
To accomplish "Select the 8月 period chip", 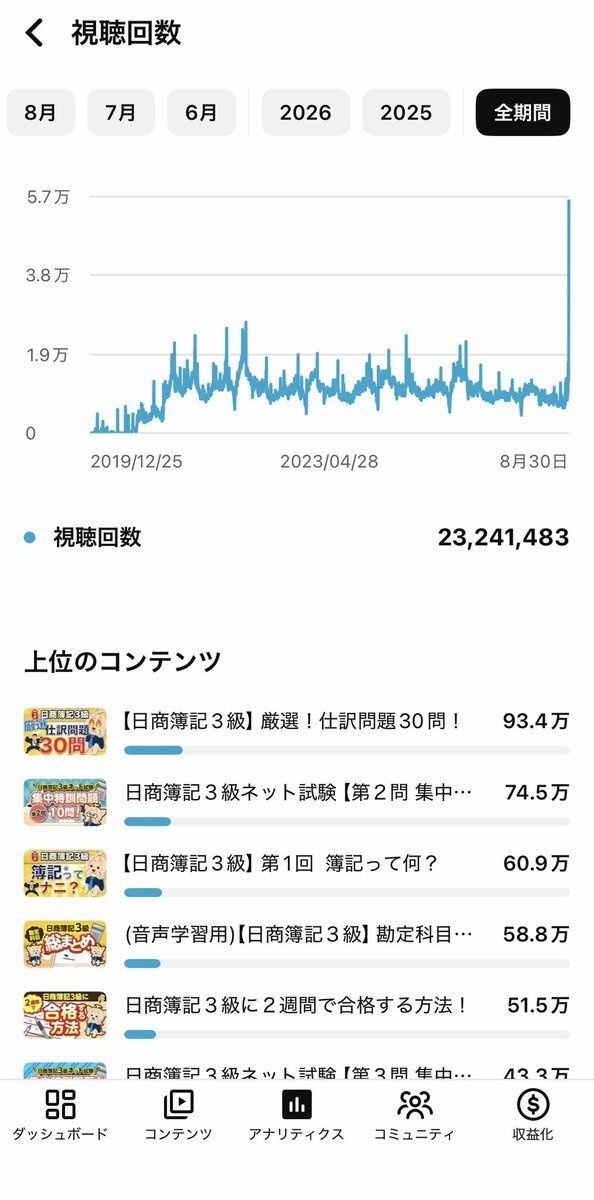I will (x=41, y=112).
